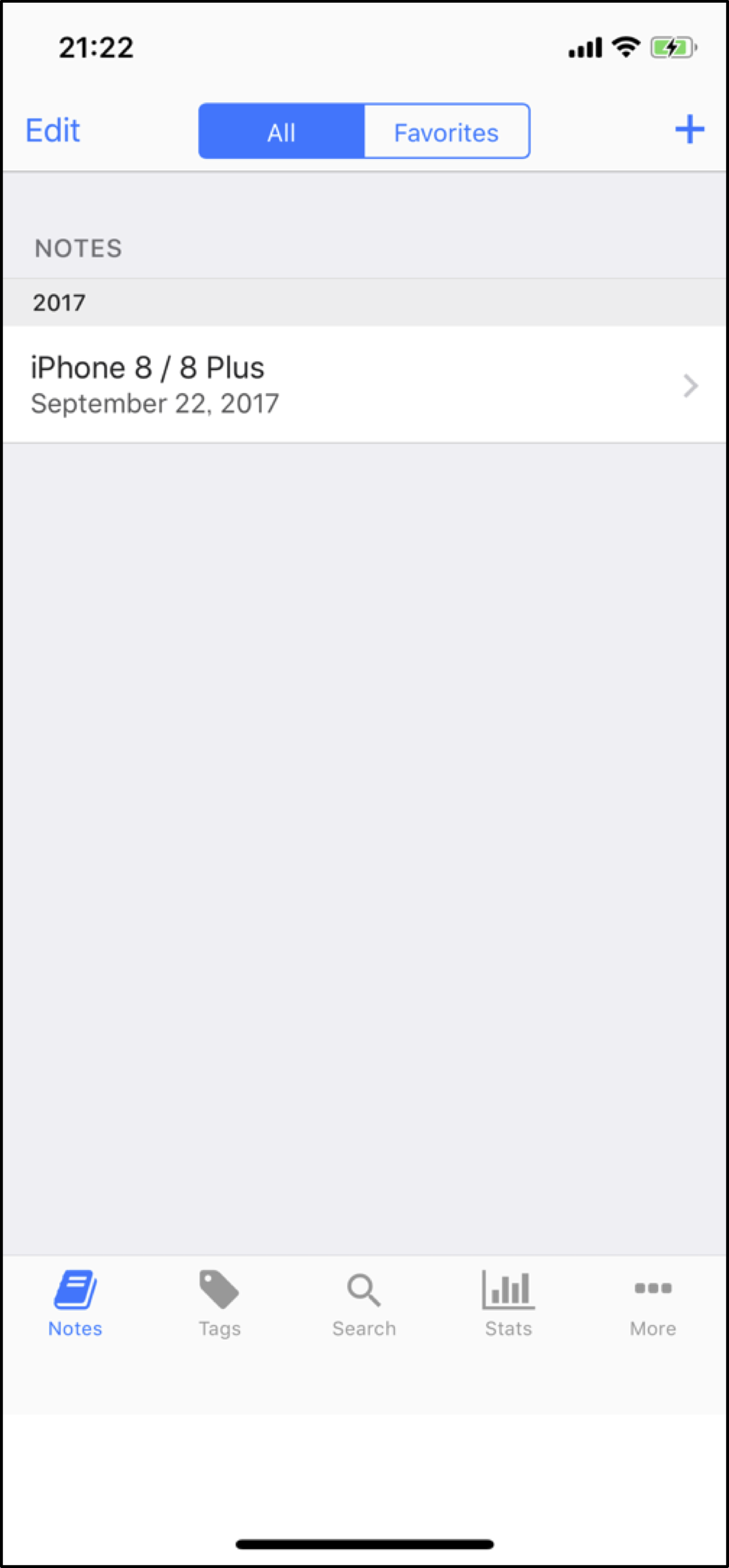Tap the Notes tab label
The width and height of the screenshot is (729, 1568).
[x=75, y=1329]
